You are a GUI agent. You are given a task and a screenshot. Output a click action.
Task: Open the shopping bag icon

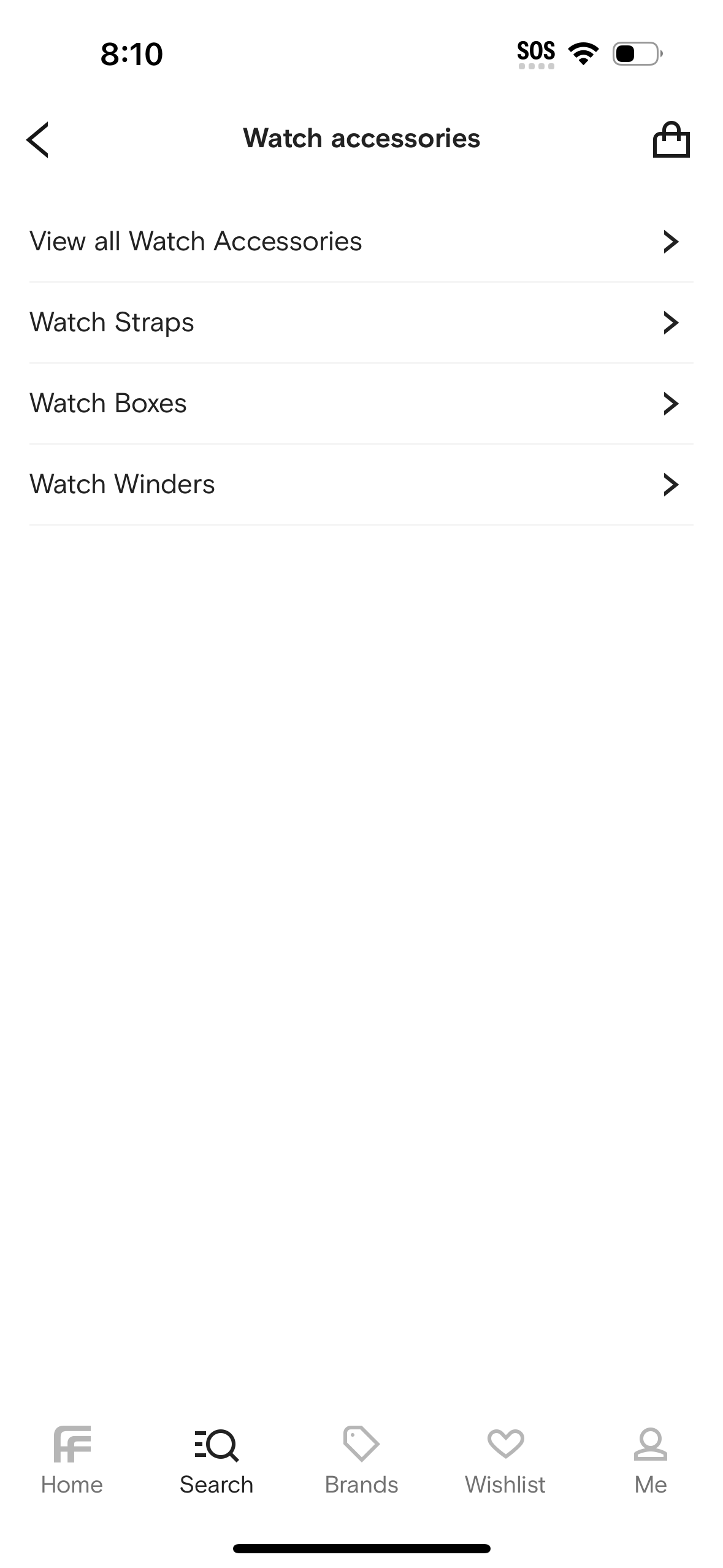coord(672,139)
